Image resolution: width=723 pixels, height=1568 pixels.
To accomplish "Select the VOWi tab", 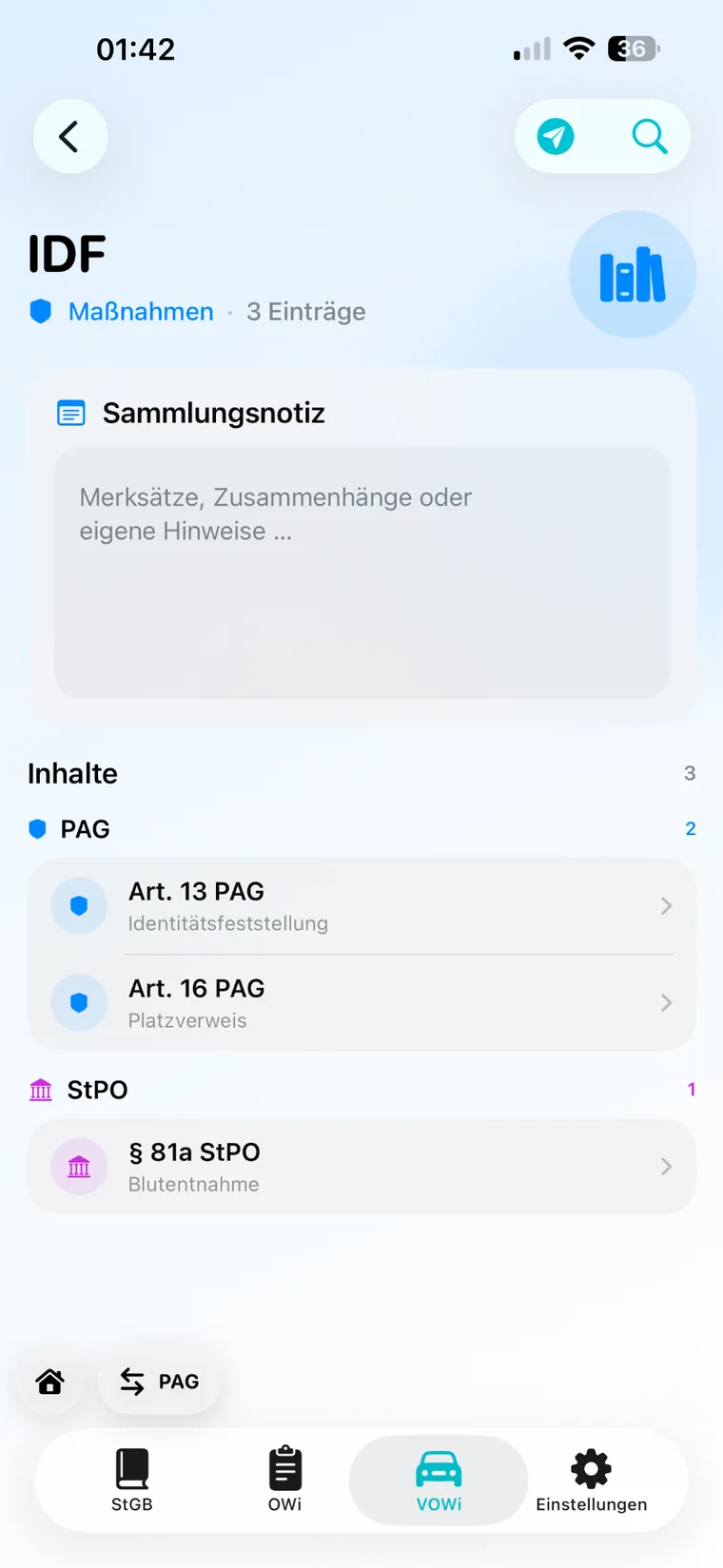I will pyautogui.click(x=439, y=1481).
